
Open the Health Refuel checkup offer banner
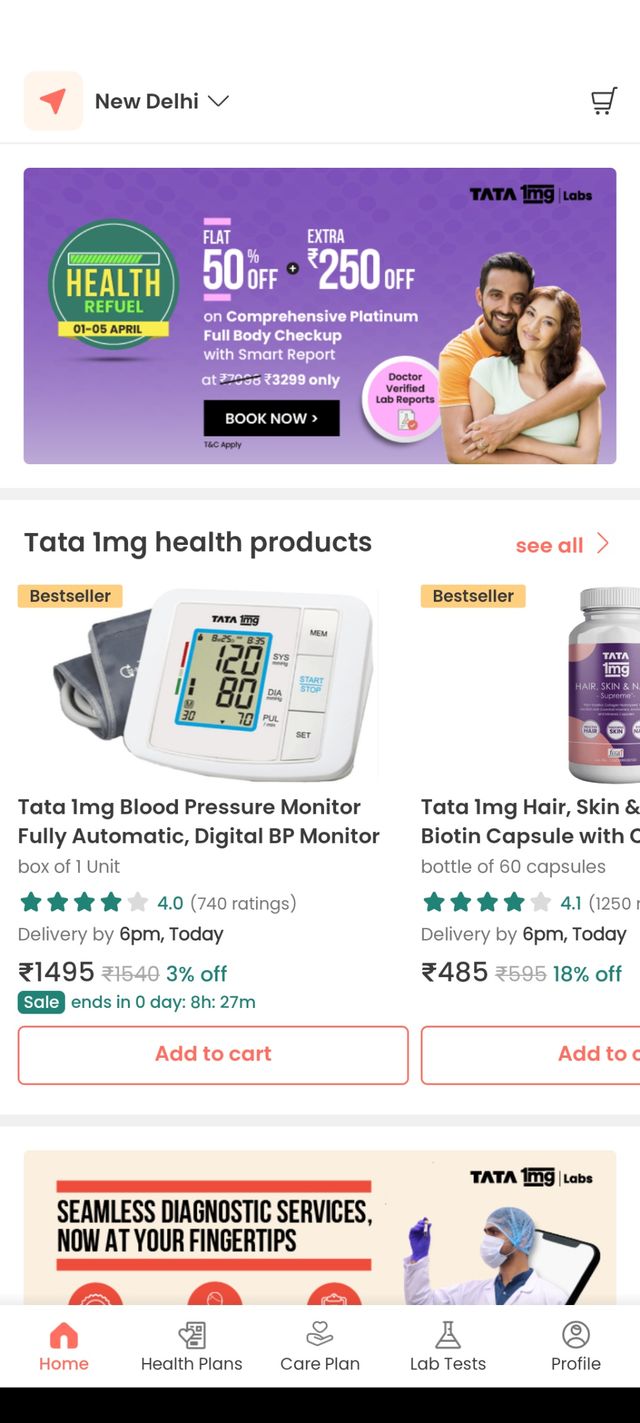(320, 316)
